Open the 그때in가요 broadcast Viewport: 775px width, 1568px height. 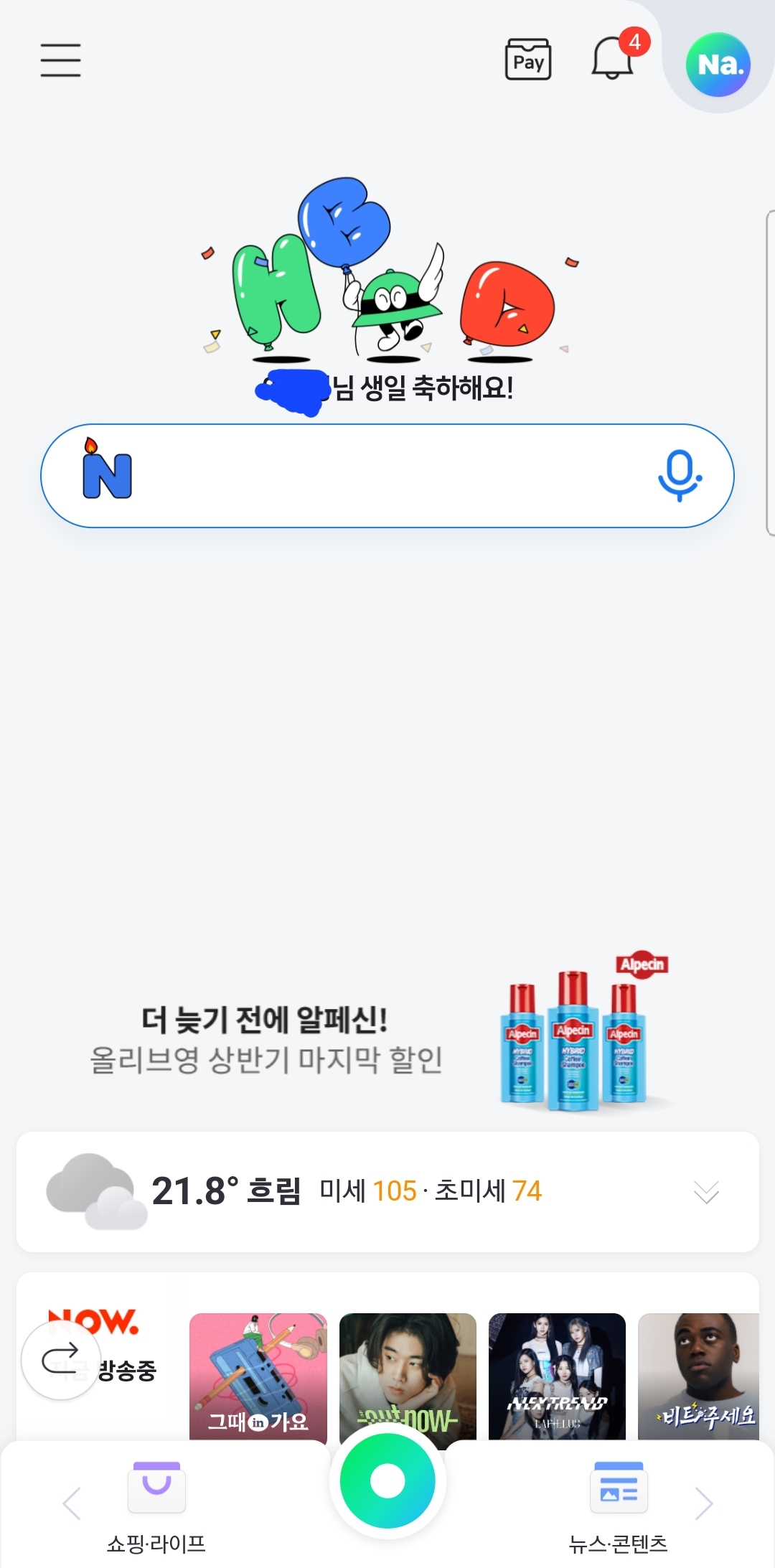(x=258, y=1376)
